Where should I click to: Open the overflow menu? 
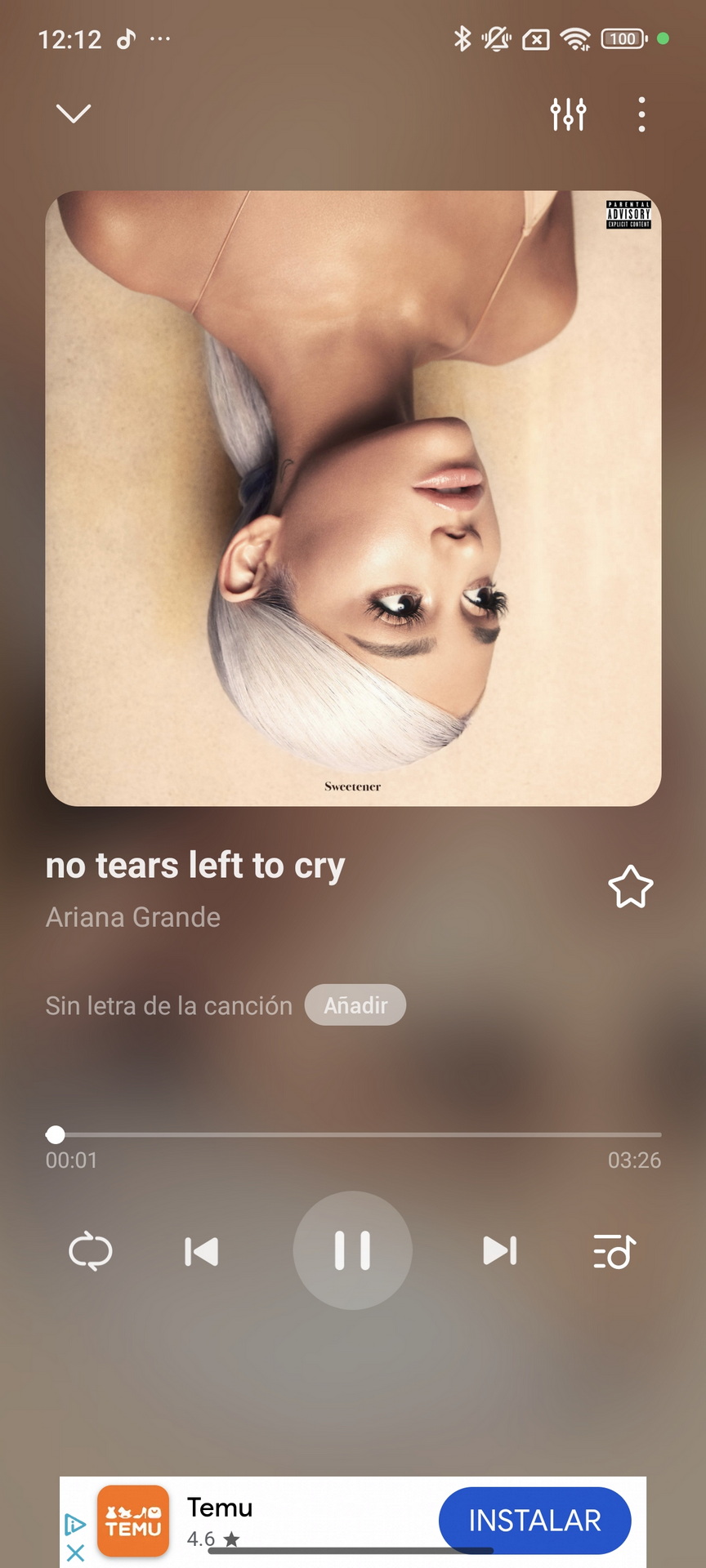[642, 114]
